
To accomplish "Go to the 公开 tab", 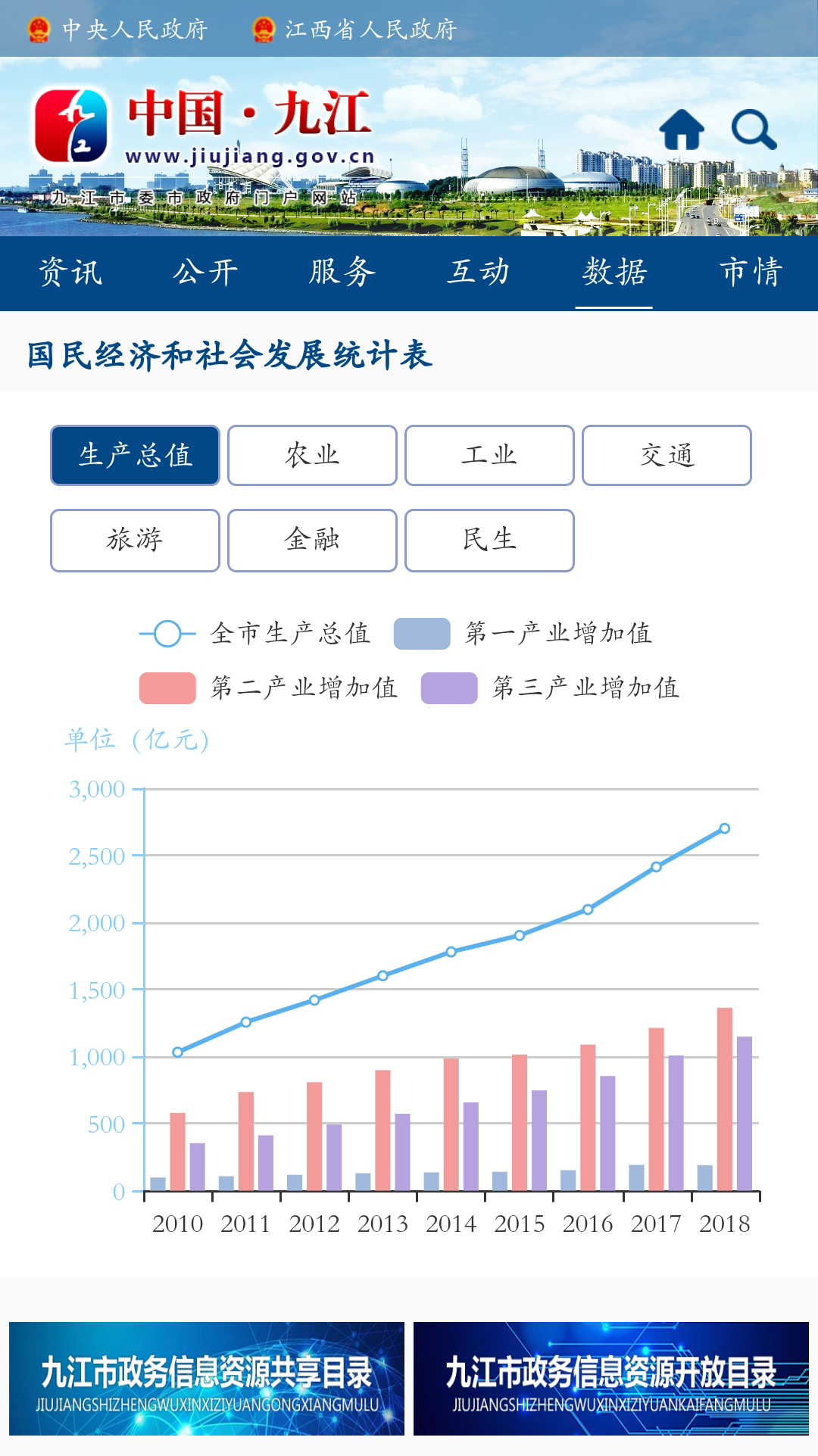I will pos(205,272).
